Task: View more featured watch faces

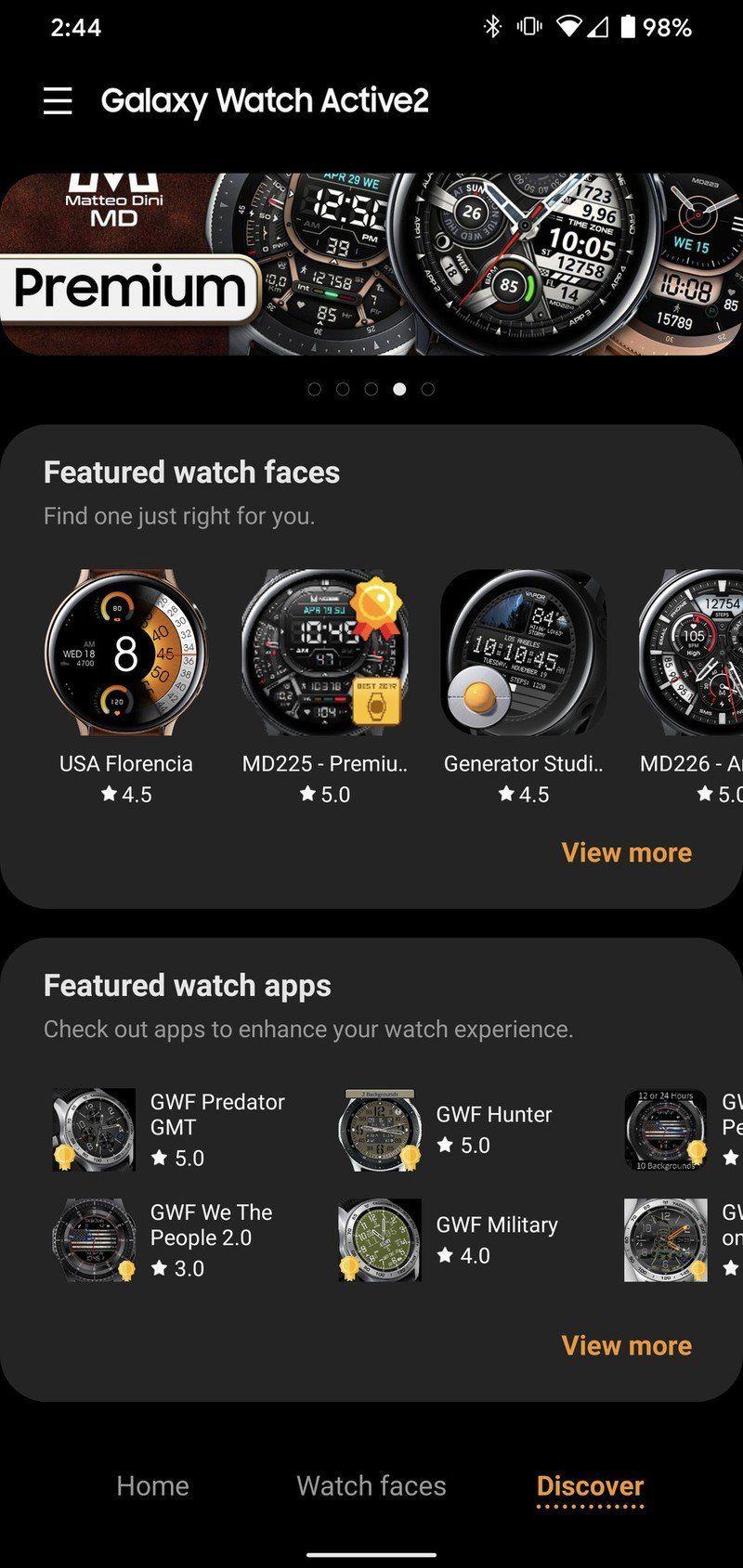Action: pos(626,852)
